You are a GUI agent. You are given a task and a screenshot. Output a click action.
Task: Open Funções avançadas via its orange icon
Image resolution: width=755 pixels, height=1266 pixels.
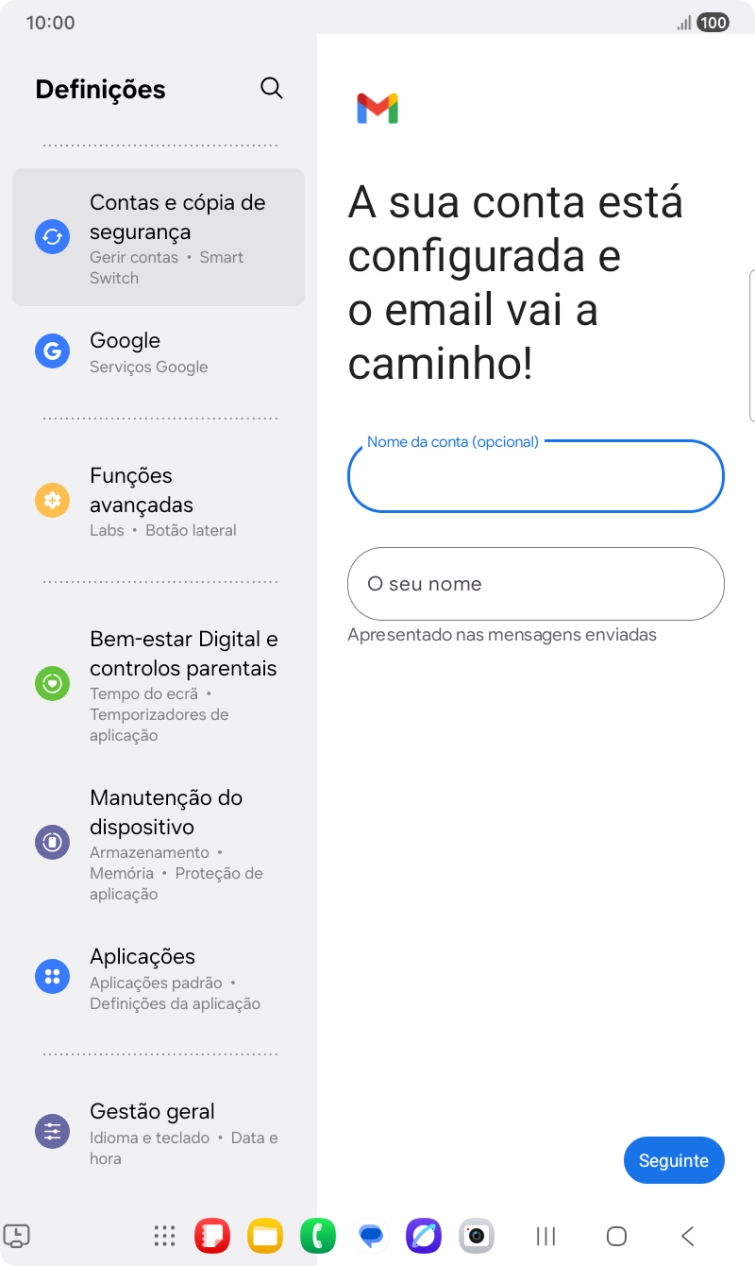(x=51, y=501)
